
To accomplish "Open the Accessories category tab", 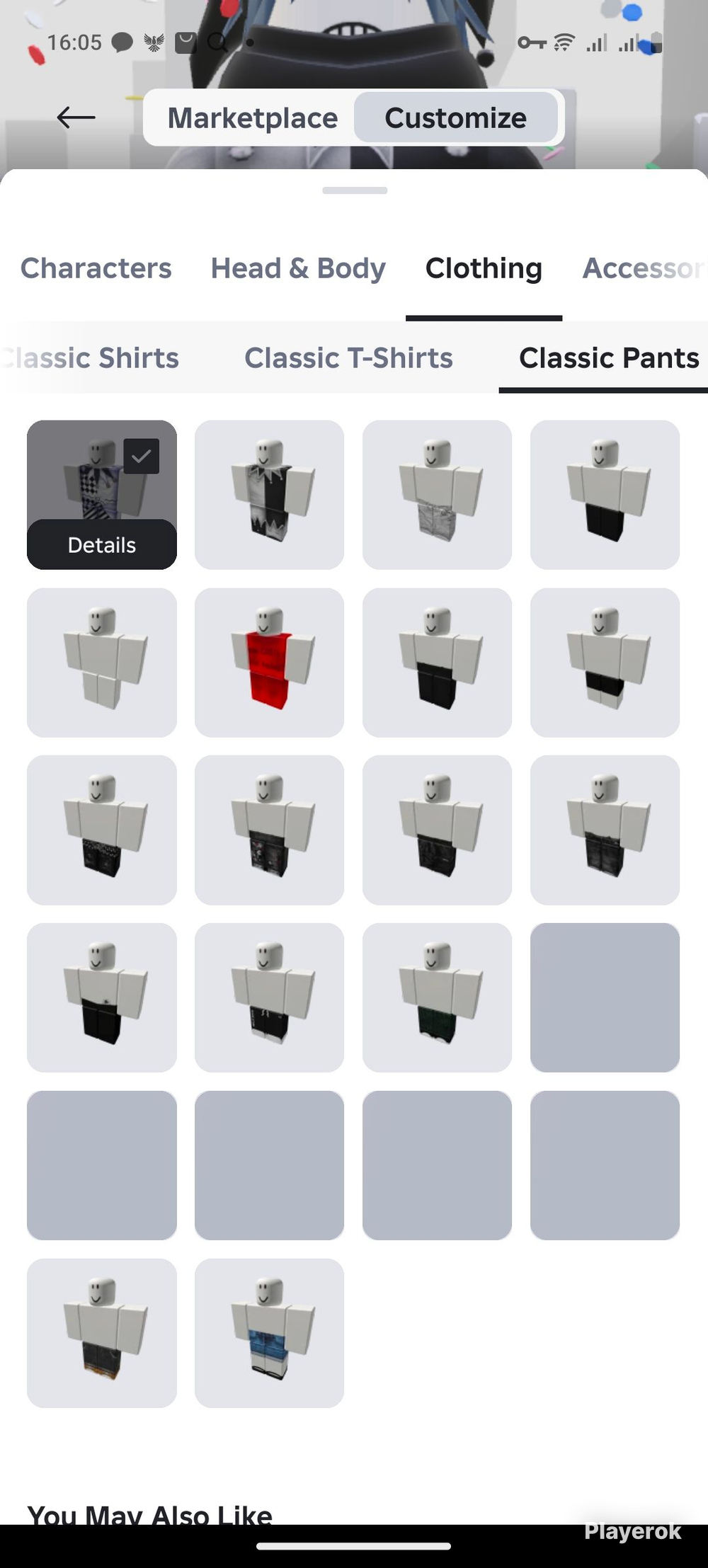I will click(641, 268).
